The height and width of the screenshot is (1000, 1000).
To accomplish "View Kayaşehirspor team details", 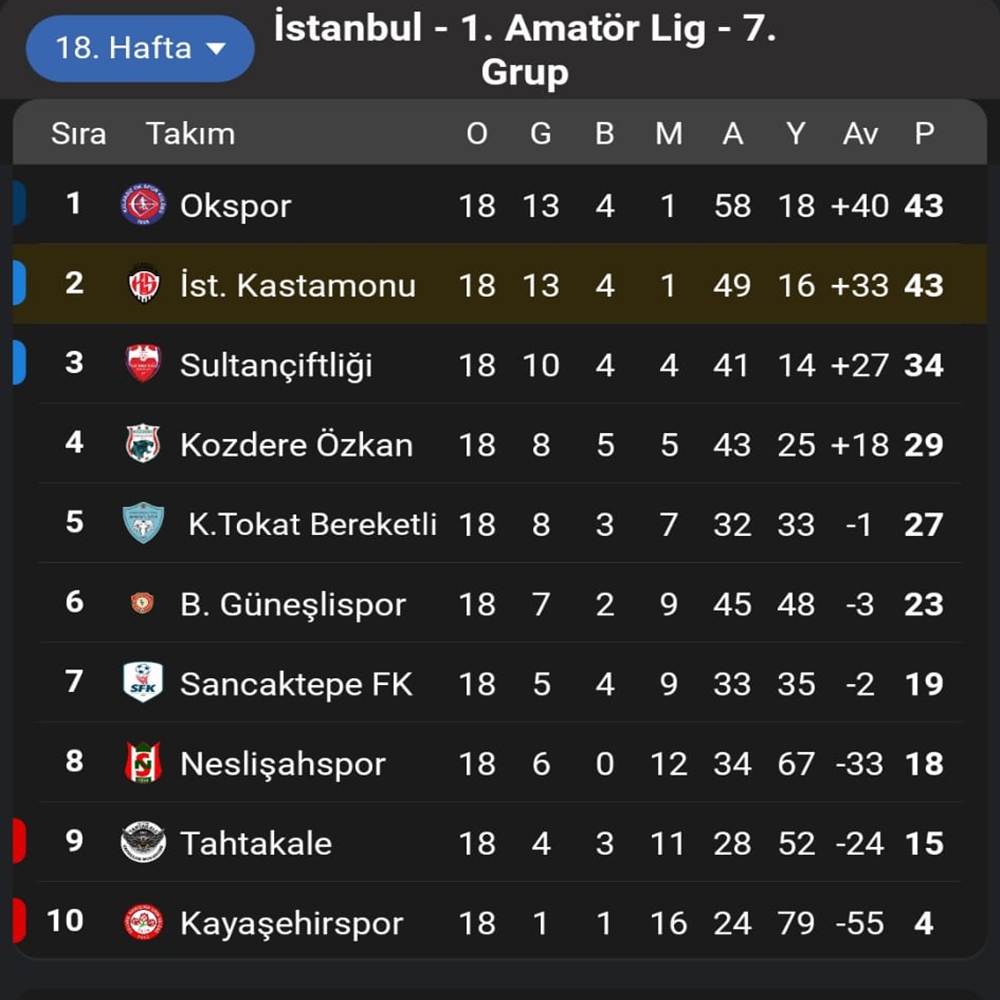I will click(x=291, y=923).
